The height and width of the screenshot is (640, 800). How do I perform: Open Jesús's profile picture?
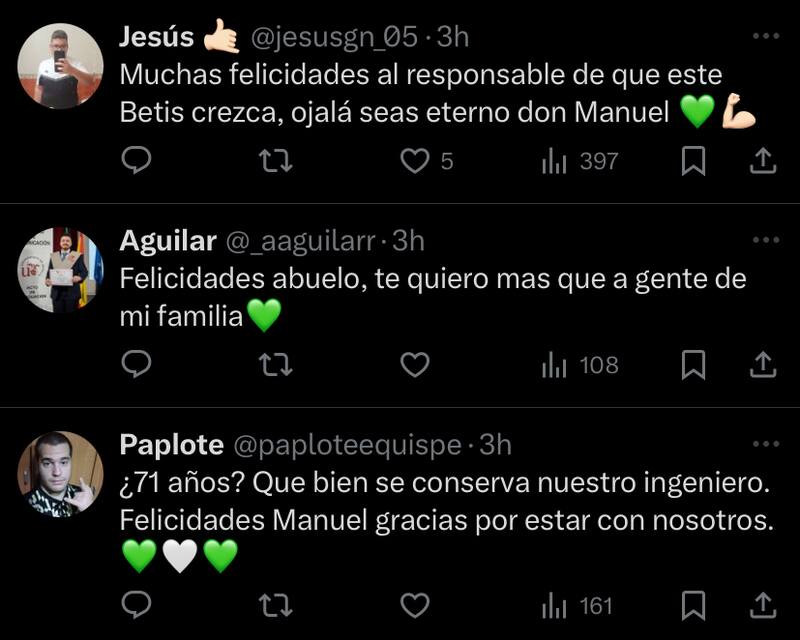61,66
